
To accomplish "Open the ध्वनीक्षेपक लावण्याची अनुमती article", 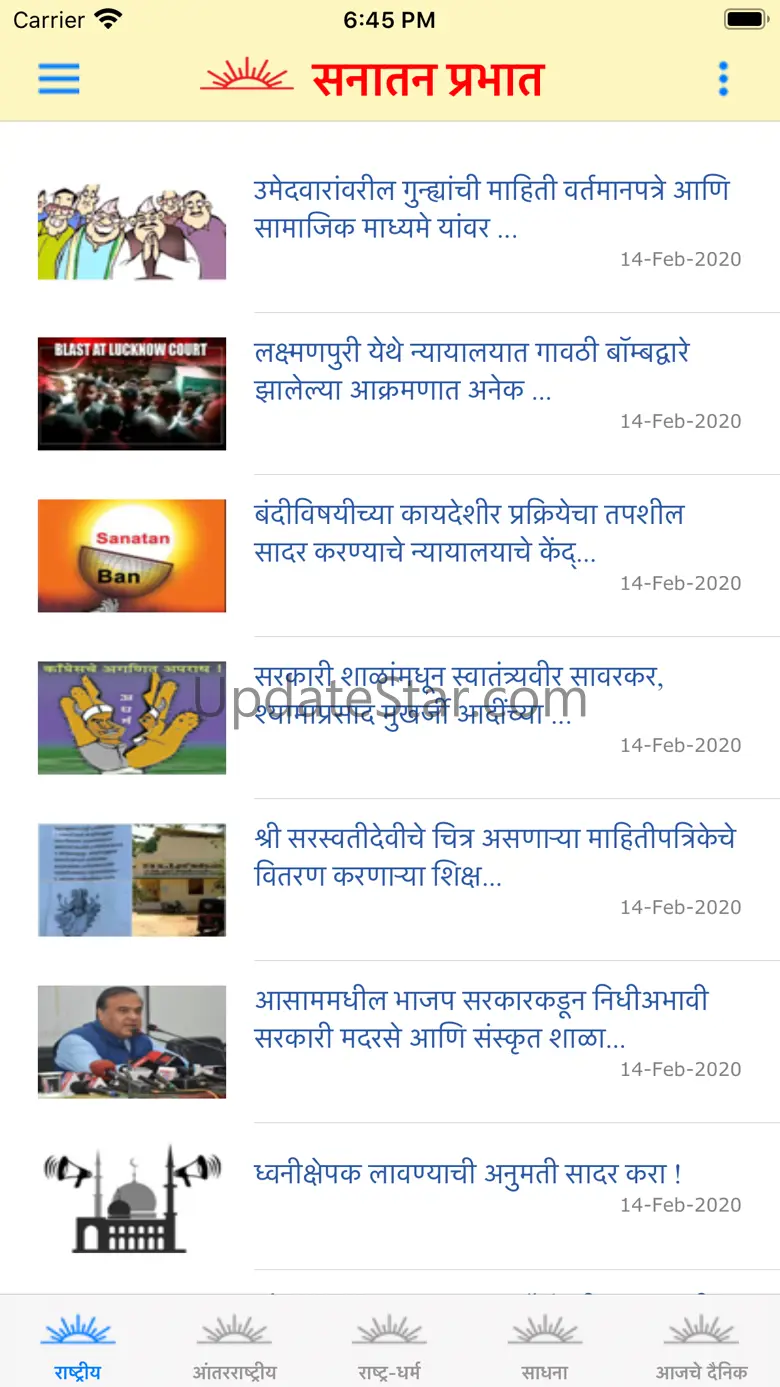I will pos(390,1197).
